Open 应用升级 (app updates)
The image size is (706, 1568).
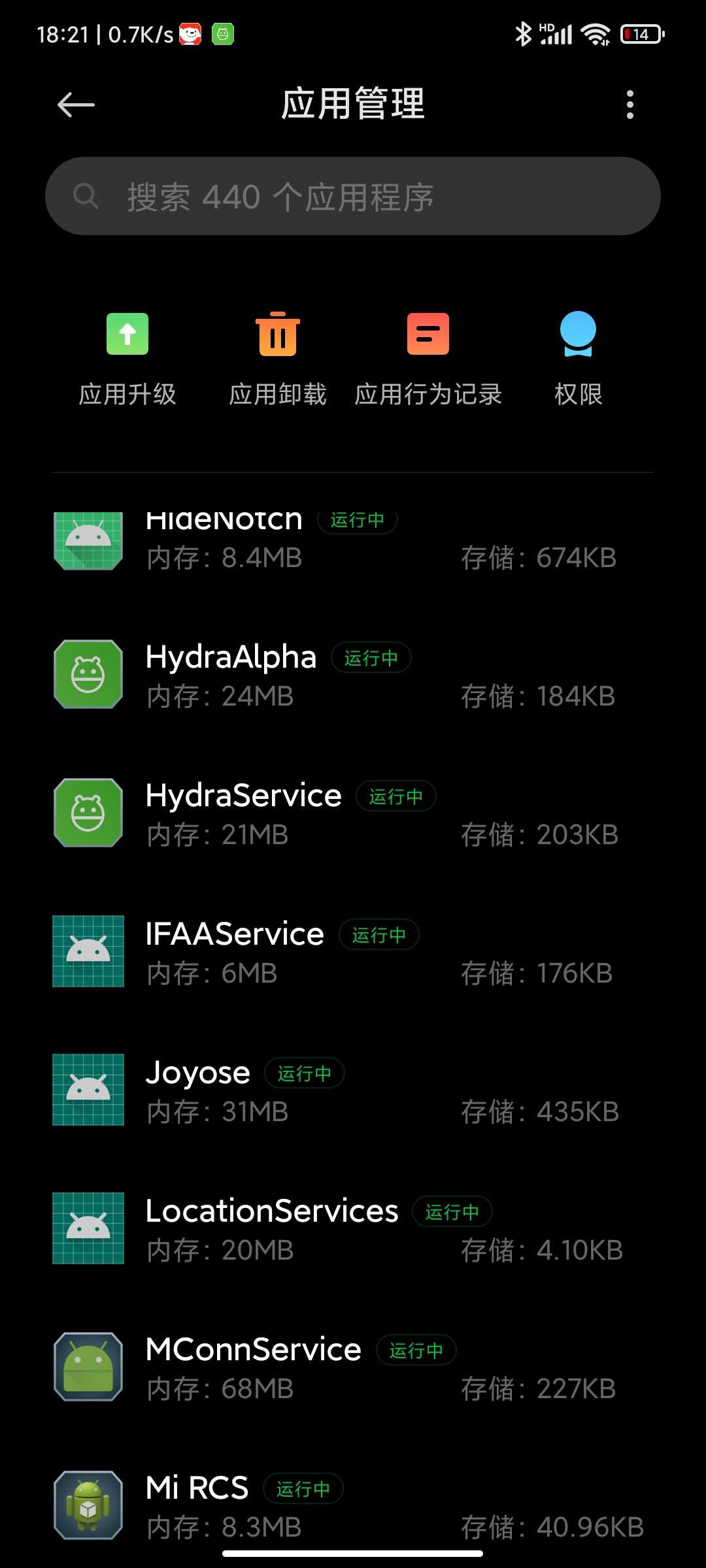(127, 360)
